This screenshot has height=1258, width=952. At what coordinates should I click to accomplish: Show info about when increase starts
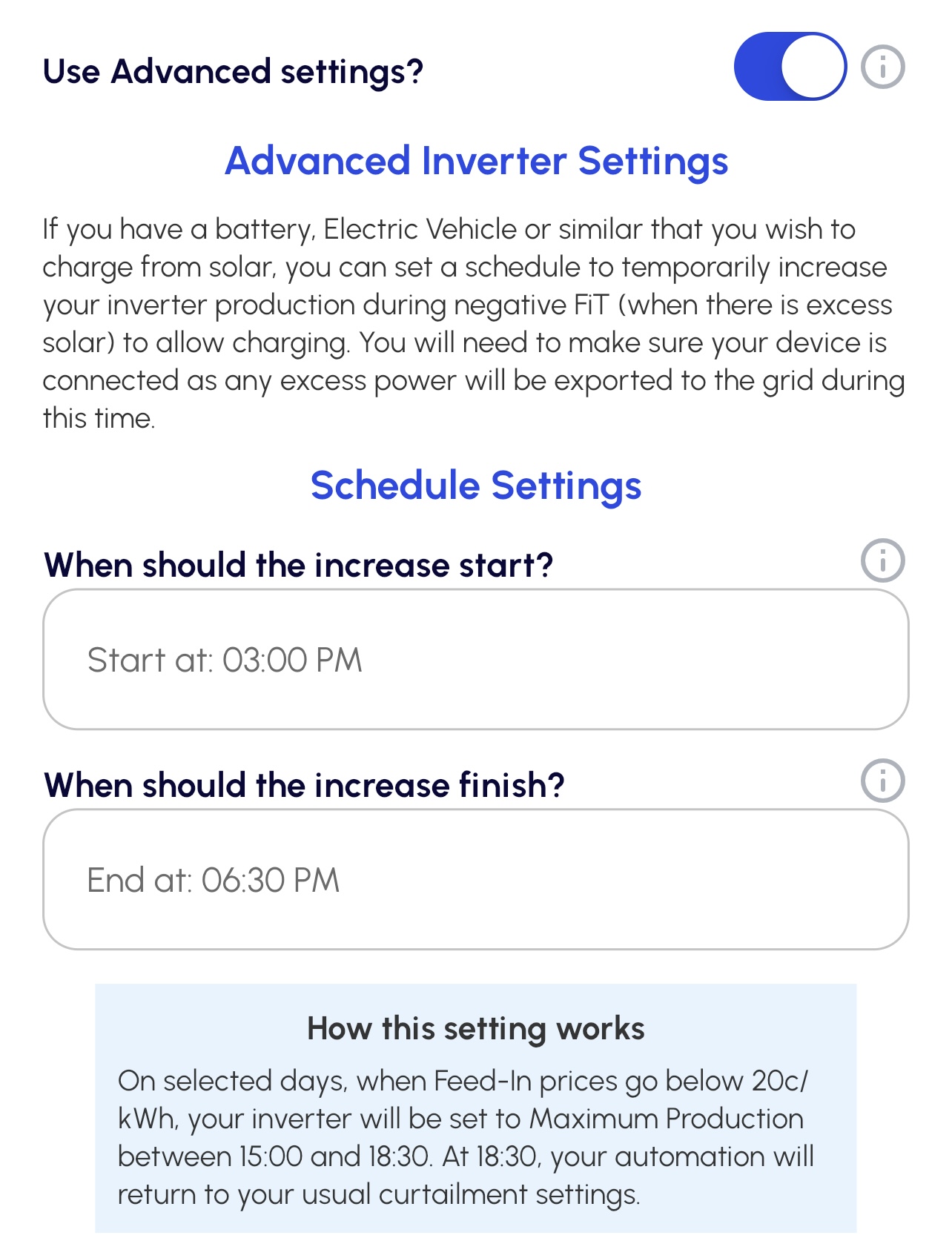click(882, 560)
